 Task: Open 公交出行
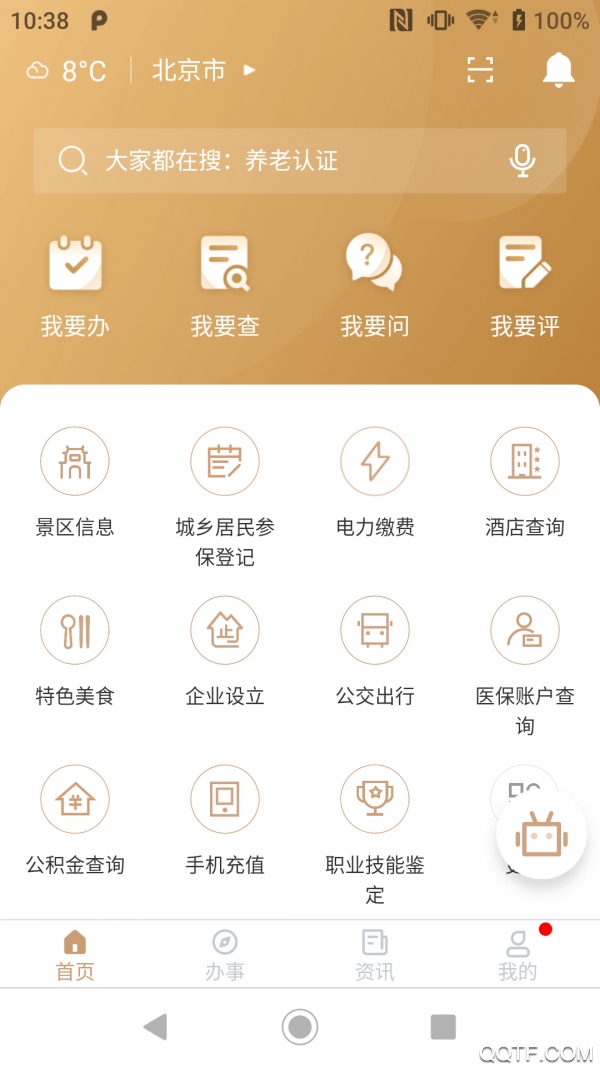point(375,651)
